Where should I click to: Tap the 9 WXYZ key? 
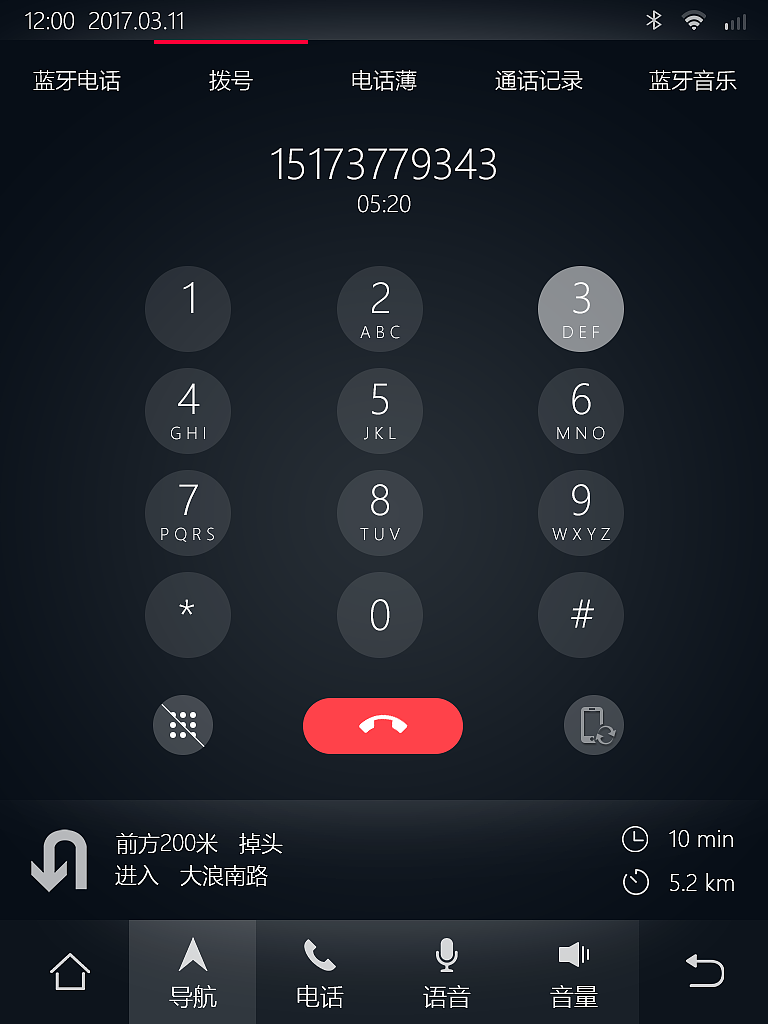(x=581, y=512)
